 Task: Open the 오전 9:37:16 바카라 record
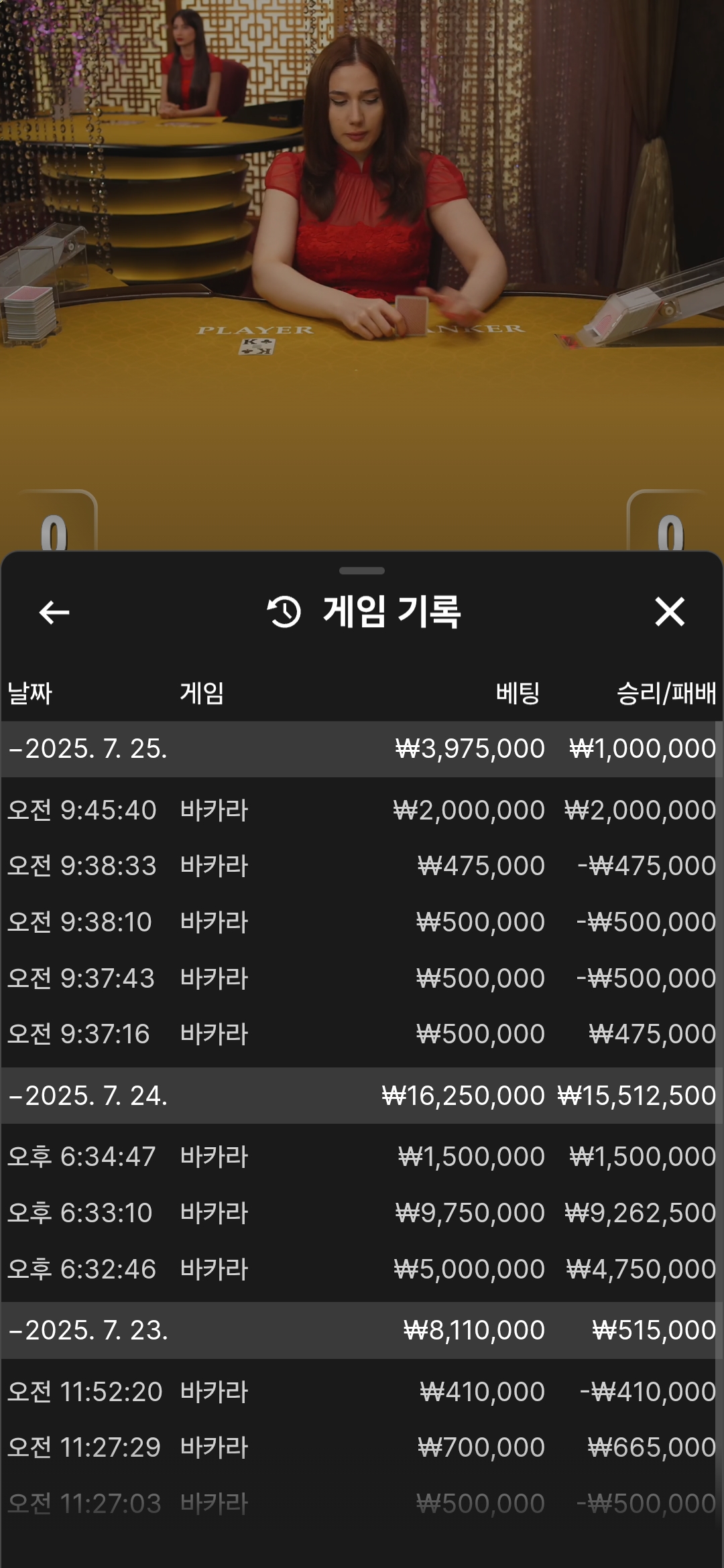point(362,1034)
